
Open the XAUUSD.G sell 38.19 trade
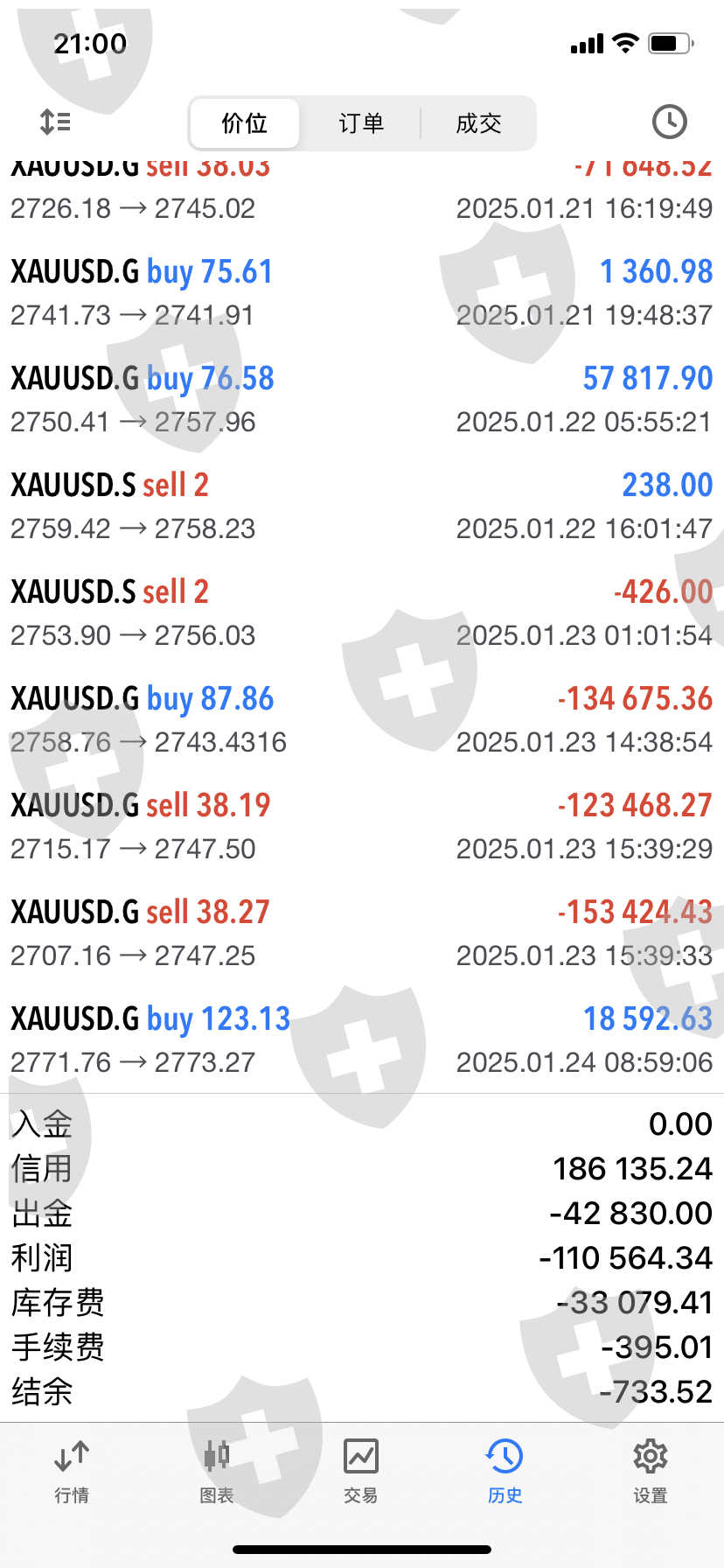point(361,826)
